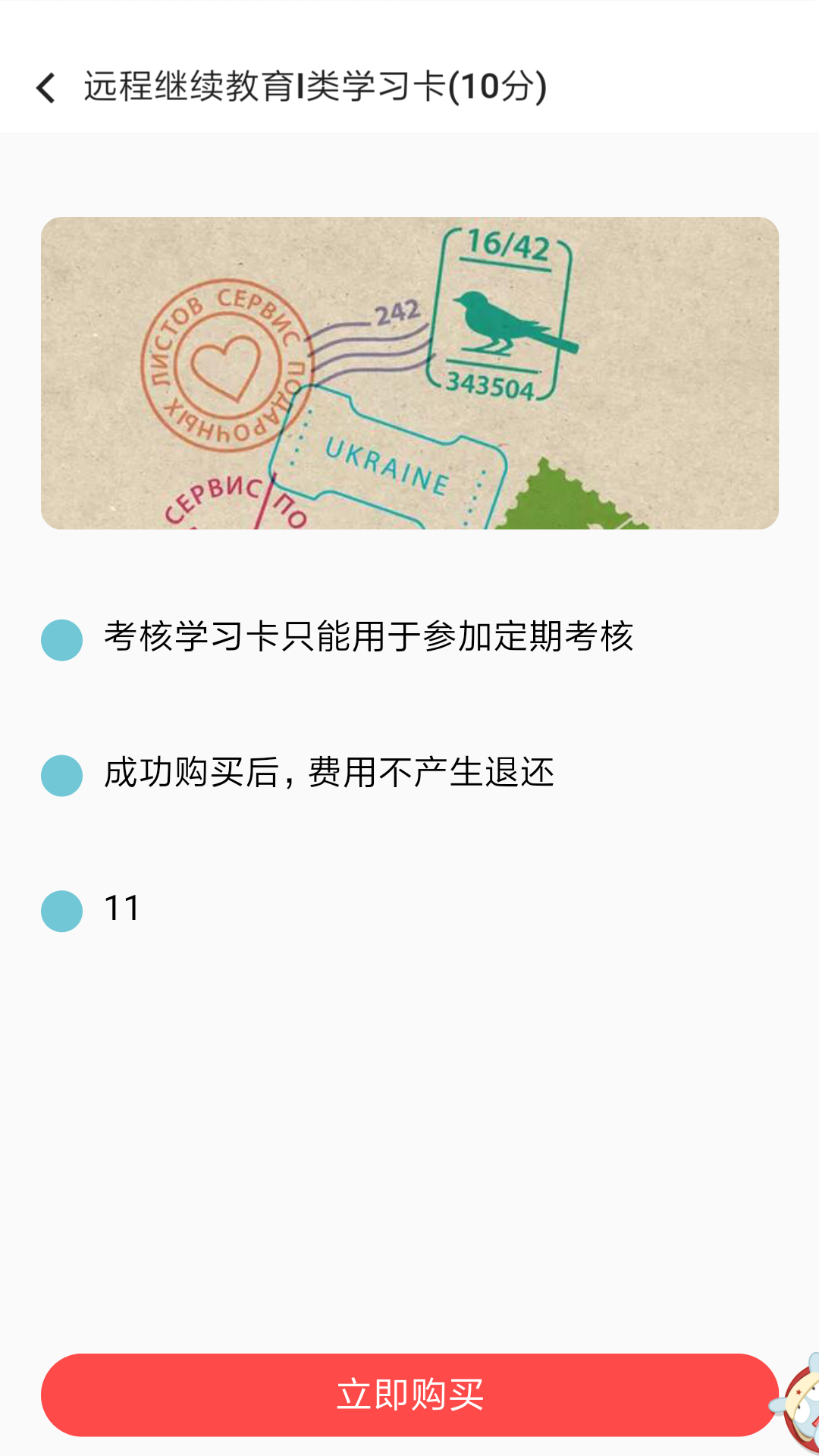This screenshot has width=819, height=1456.
Task: Tap the teal bullet dot before 成功购买后 text
Action: tap(61, 775)
